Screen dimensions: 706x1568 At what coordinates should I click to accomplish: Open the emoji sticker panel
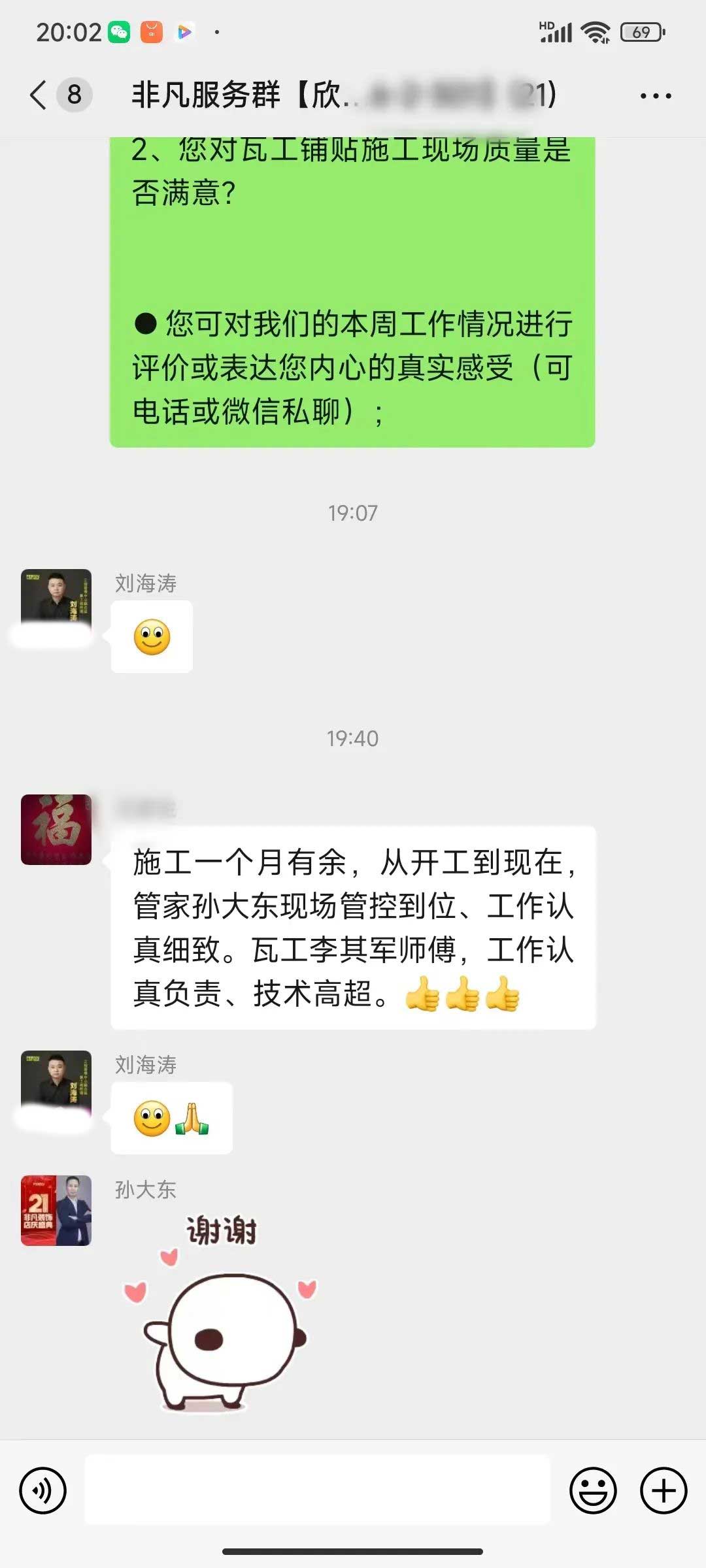tap(593, 1491)
